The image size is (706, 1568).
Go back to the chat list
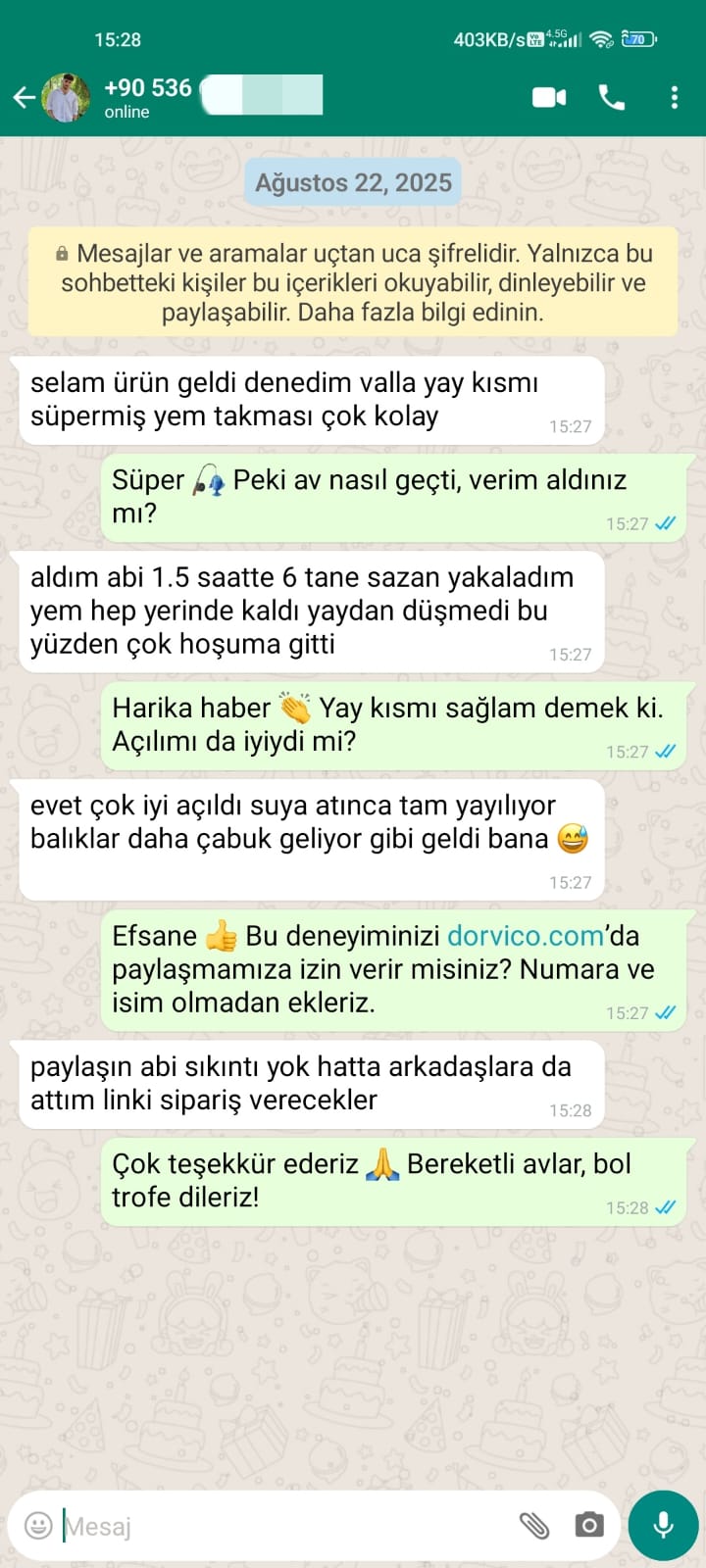[x=24, y=97]
